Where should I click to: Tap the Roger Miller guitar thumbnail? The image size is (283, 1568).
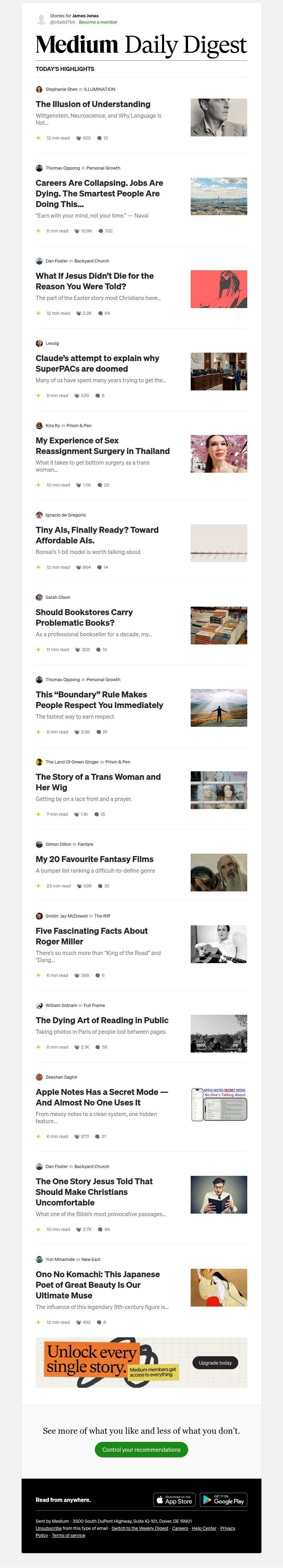pyautogui.click(x=218, y=944)
